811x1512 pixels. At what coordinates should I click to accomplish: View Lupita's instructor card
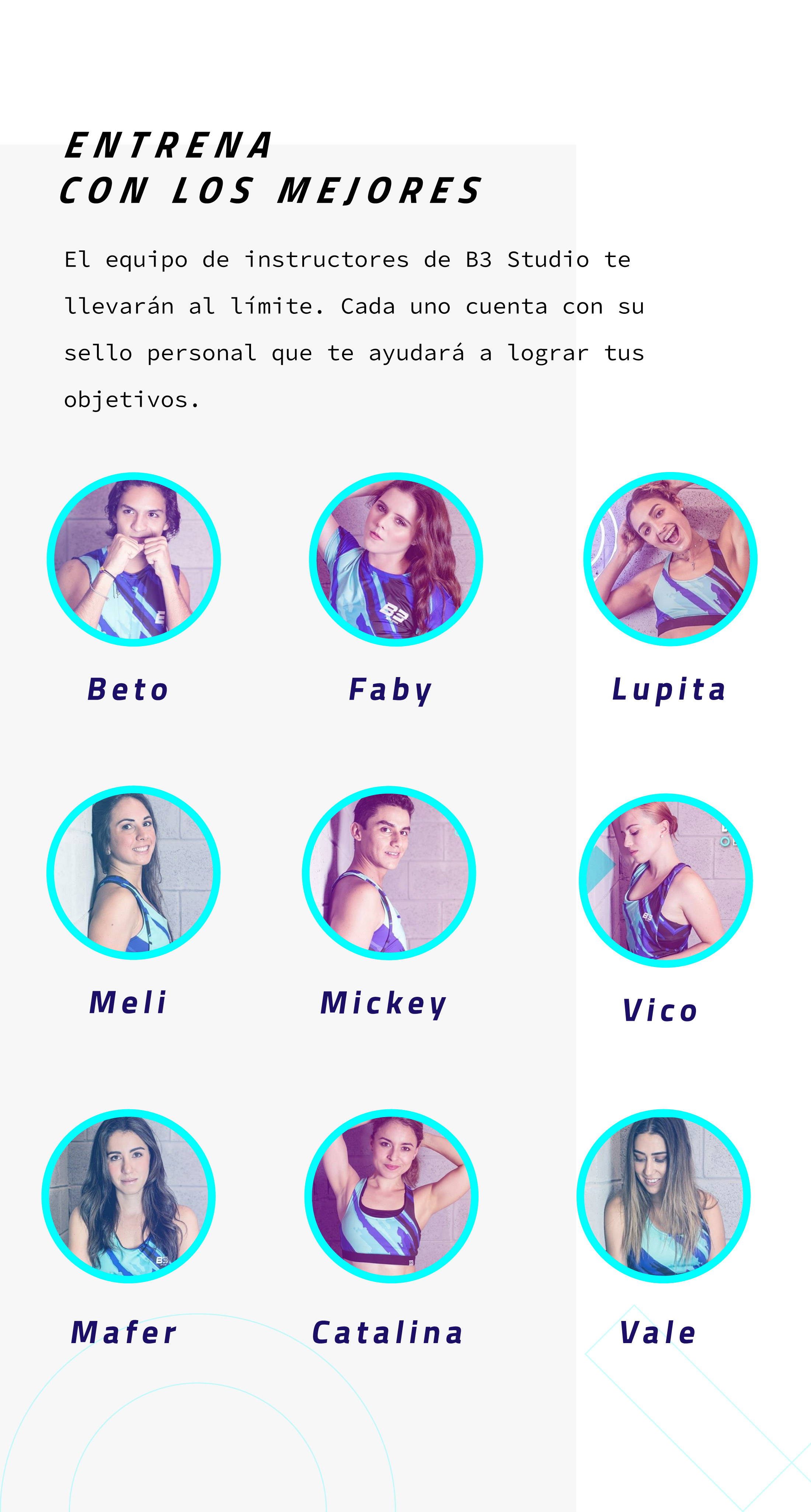[x=670, y=559]
